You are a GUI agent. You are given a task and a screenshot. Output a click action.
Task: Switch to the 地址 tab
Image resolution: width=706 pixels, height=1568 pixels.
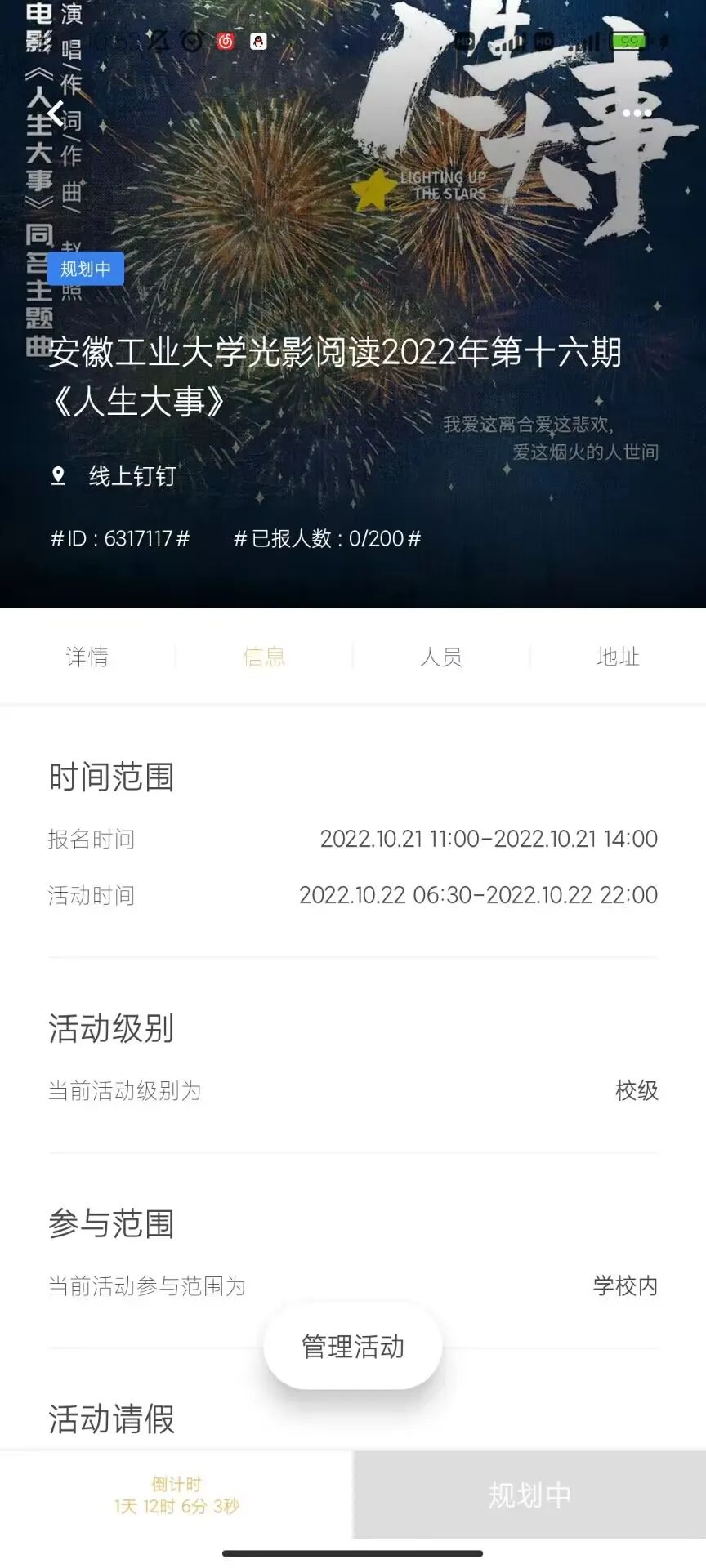(x=618, y=656)
